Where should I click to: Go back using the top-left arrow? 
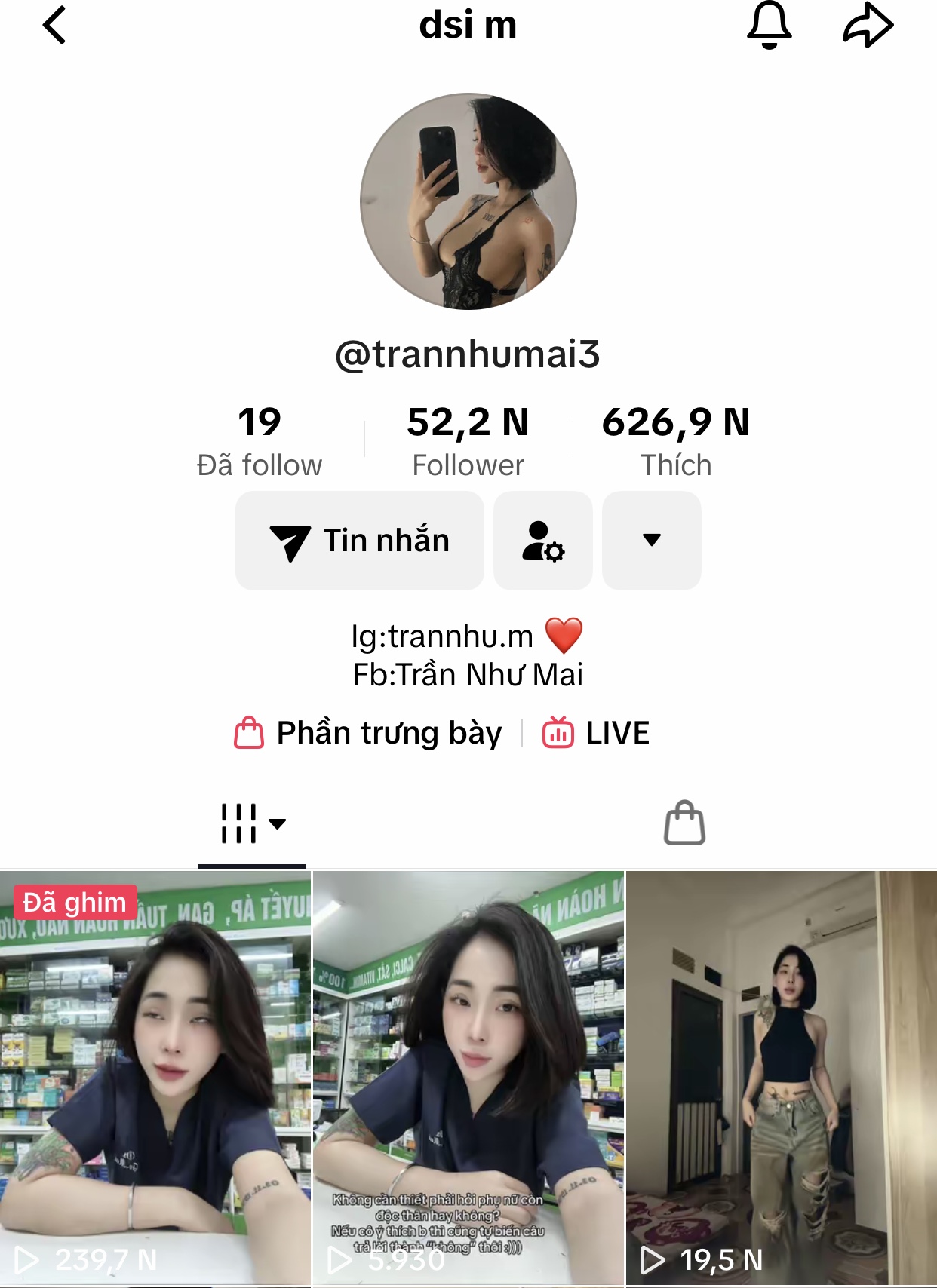coord(54,26)
